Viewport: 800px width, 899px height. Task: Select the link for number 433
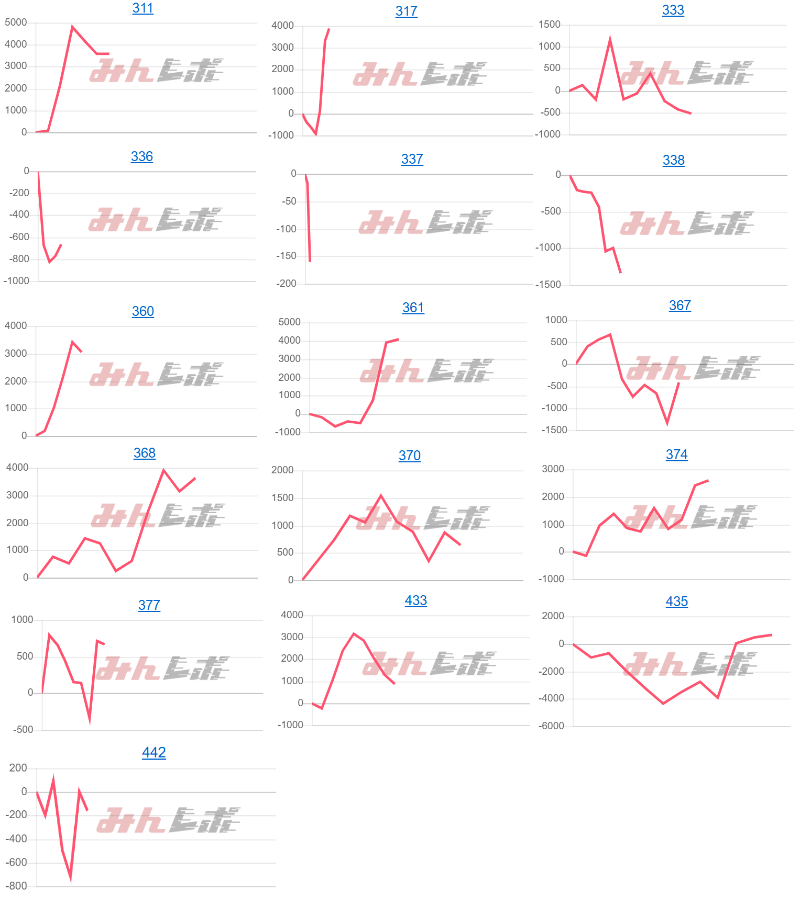[415, 600]
